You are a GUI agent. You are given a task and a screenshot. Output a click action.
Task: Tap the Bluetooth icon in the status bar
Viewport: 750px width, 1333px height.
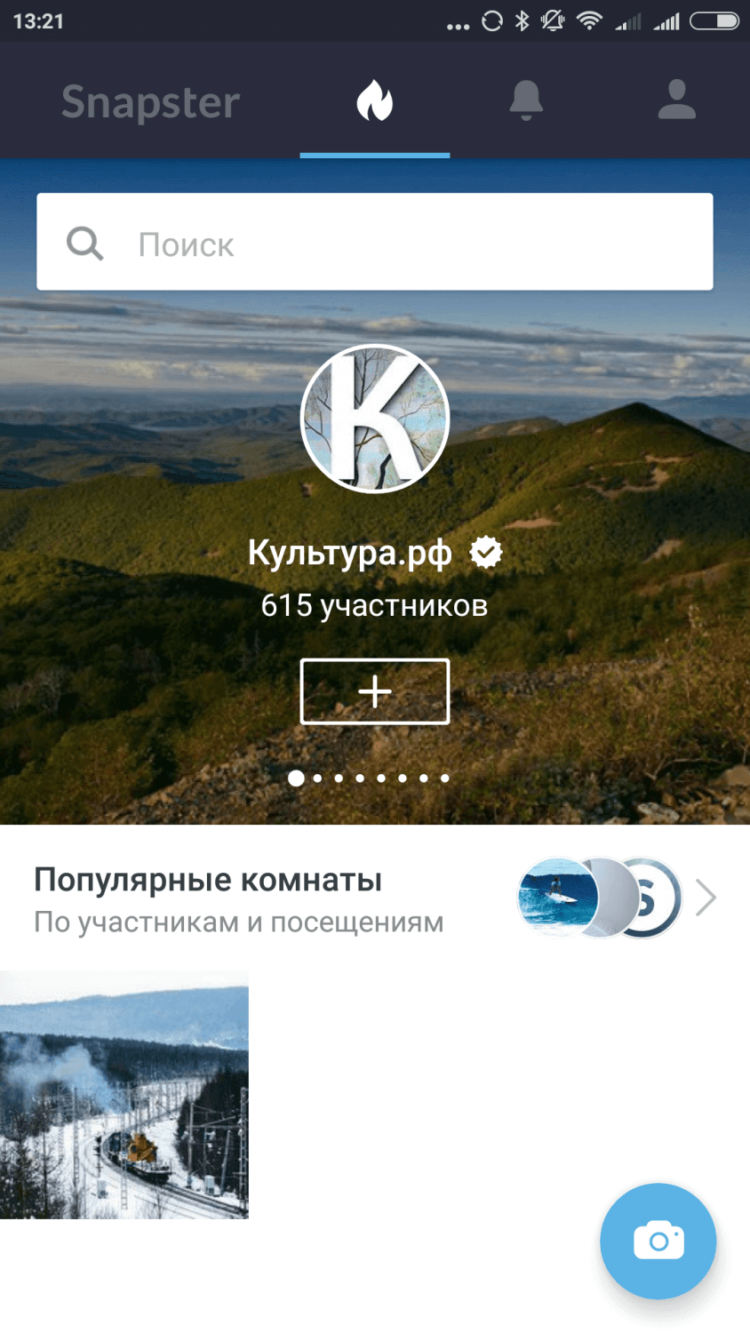(521, 19)
